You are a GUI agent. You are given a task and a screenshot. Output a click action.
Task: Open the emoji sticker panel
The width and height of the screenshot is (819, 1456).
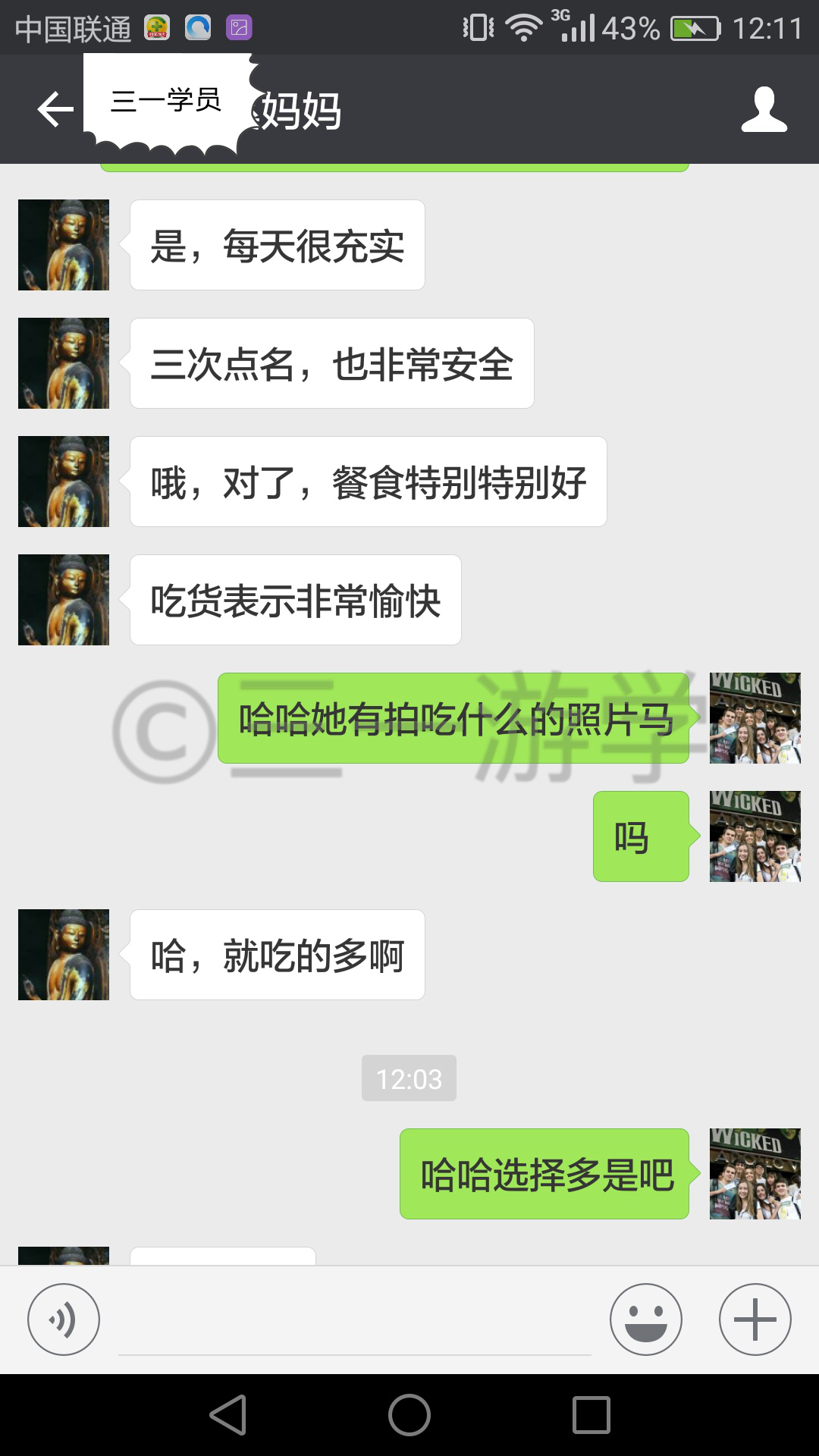[646, 1319]
